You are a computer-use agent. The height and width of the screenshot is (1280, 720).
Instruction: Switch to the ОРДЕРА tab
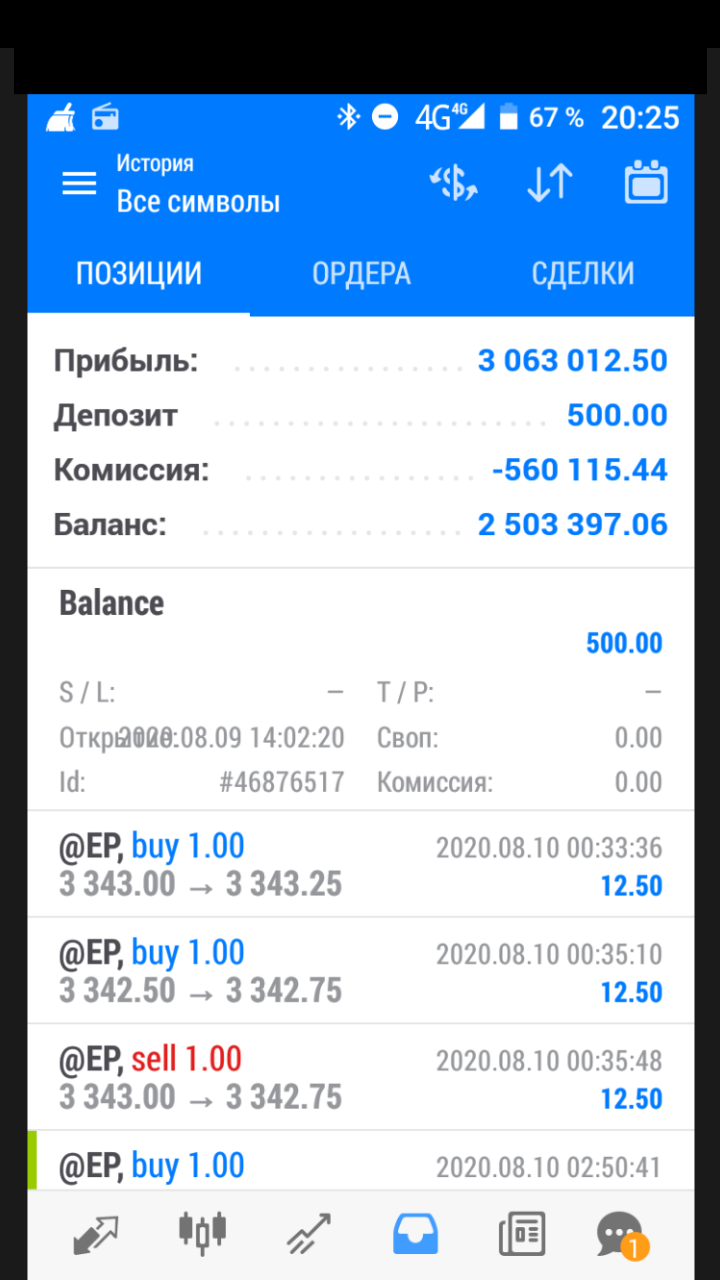[361, 274]
